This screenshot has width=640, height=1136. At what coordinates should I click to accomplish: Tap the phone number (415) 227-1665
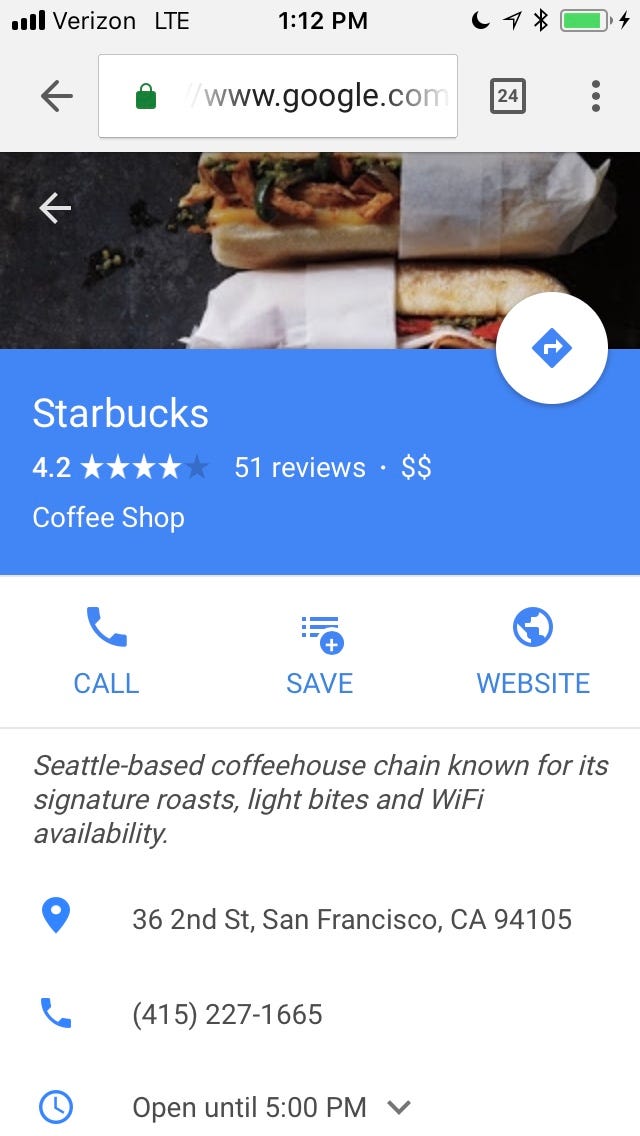pyautogui.click(x=320, y=1014)
